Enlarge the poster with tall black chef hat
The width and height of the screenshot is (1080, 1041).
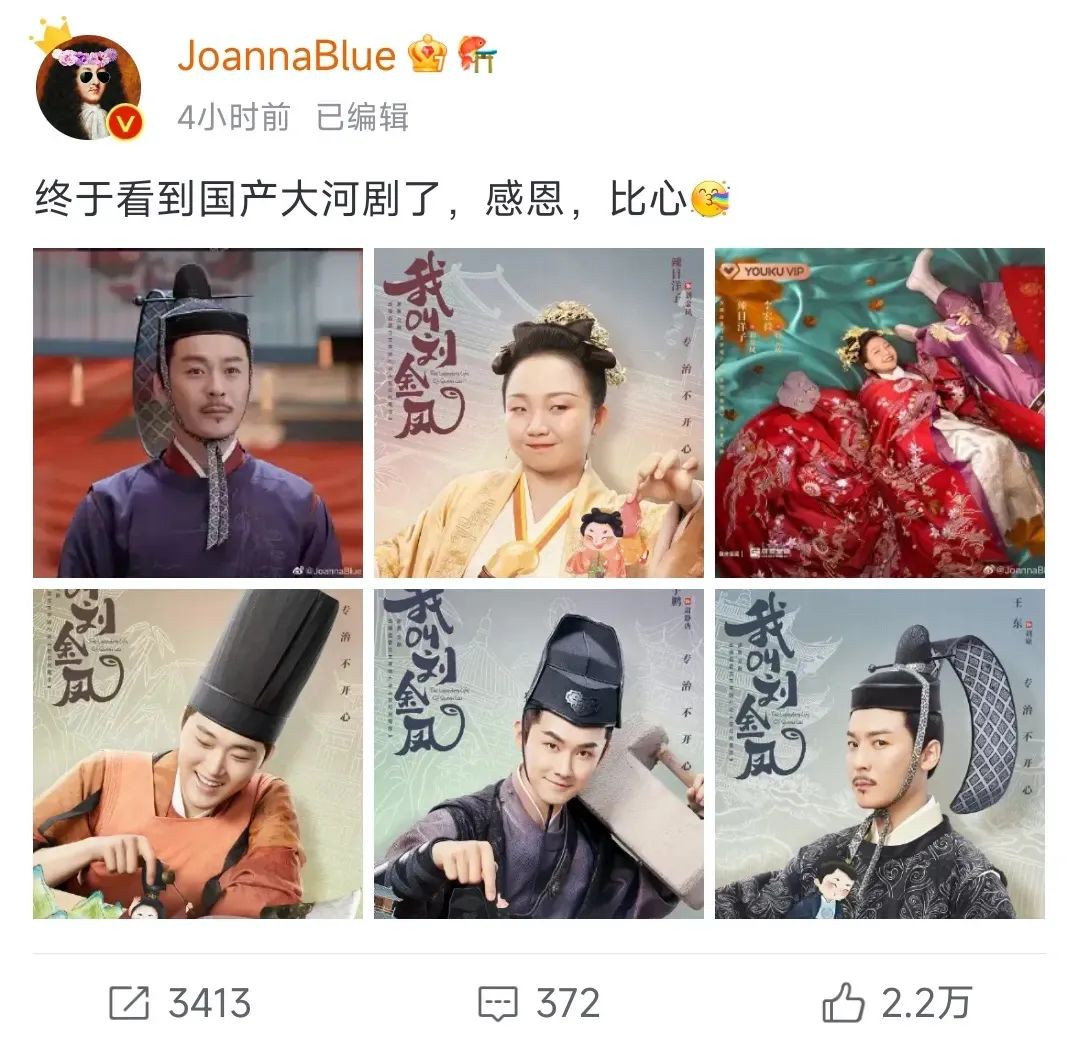[x=198, y=753]
